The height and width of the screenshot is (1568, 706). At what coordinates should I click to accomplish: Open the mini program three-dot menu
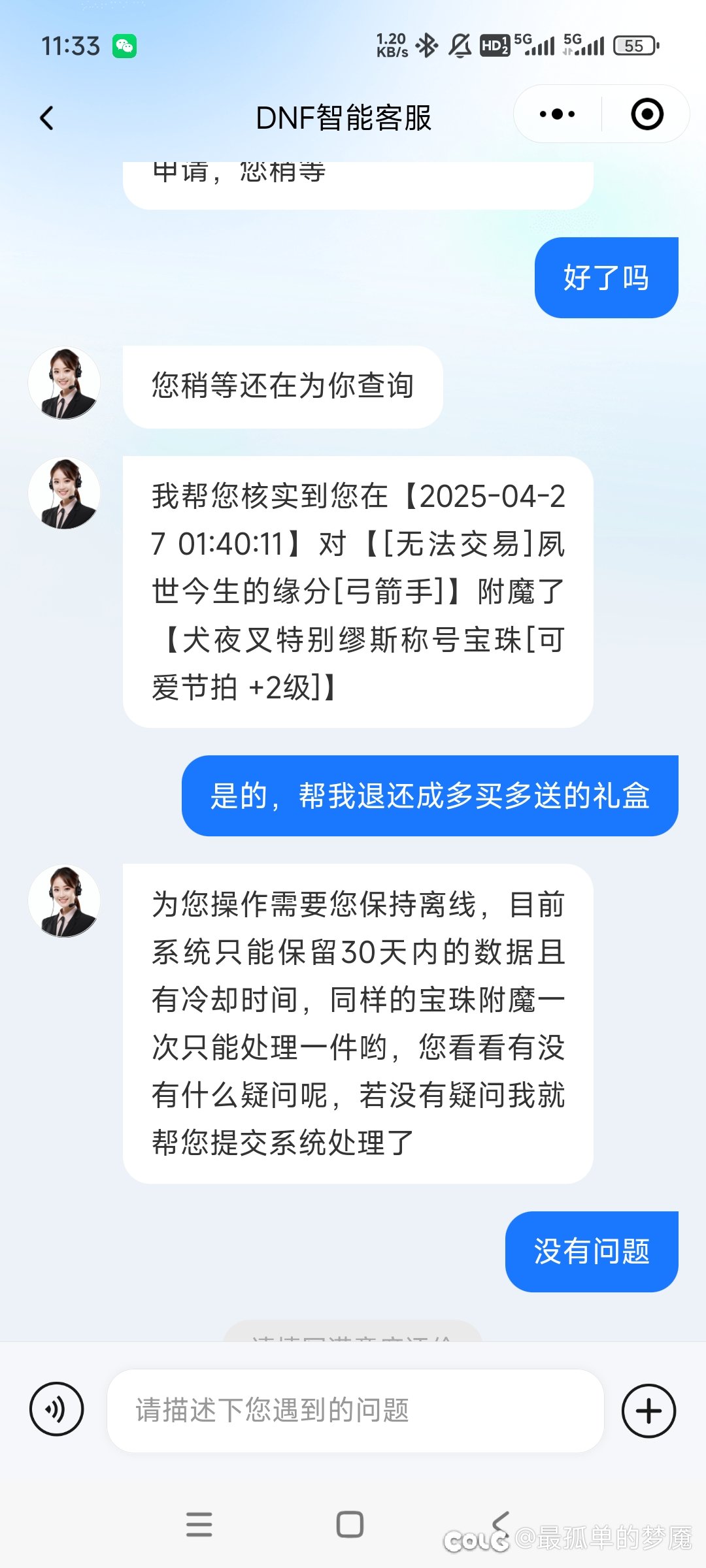557,114
